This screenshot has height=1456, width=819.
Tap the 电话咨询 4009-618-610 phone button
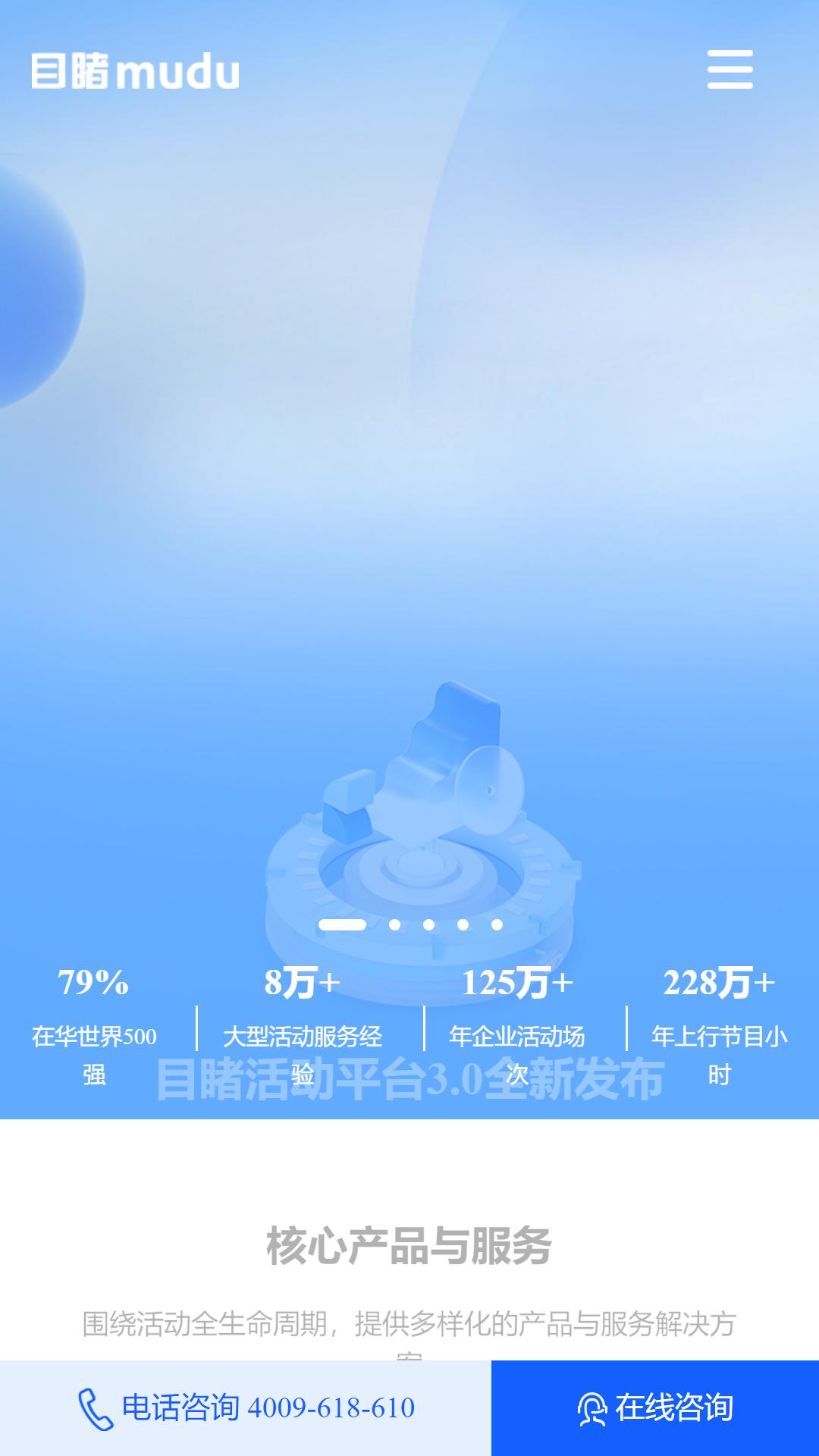pyautogui.click(x=246, y=1407)
